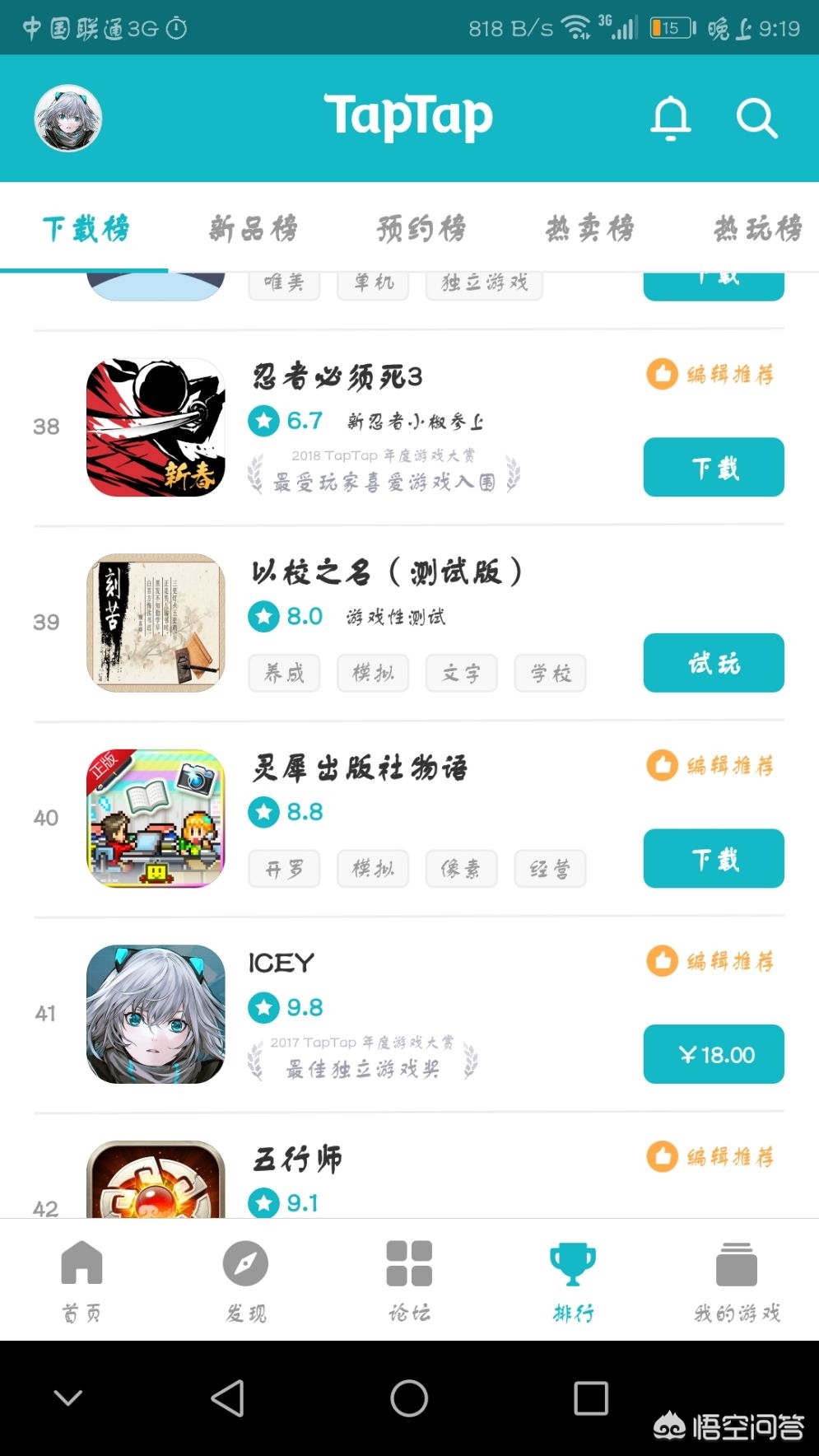
Task: Tap the 开罗 tag under 灵犀出版社物语
Action: point(284,869)
